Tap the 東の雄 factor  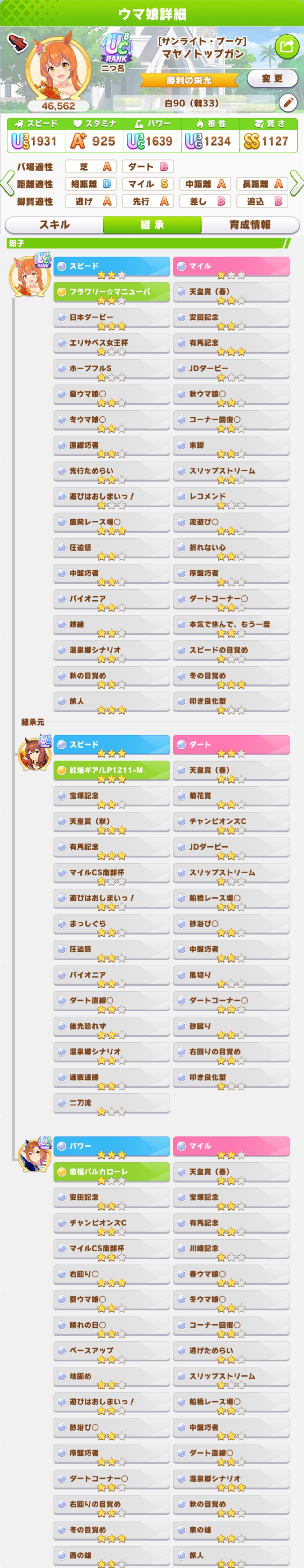tap(231, 1530)
